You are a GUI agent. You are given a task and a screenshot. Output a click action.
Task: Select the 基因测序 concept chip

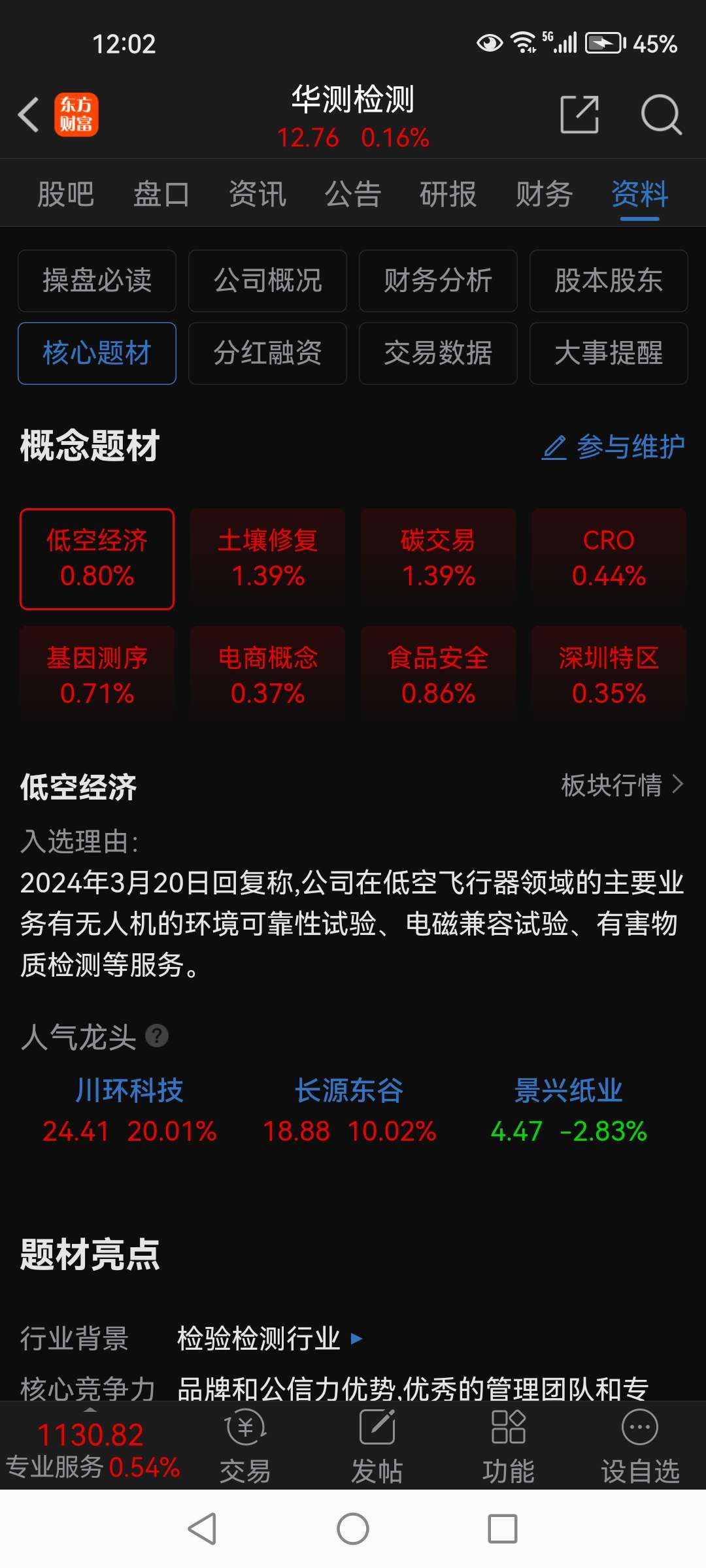tap(97, 676)
